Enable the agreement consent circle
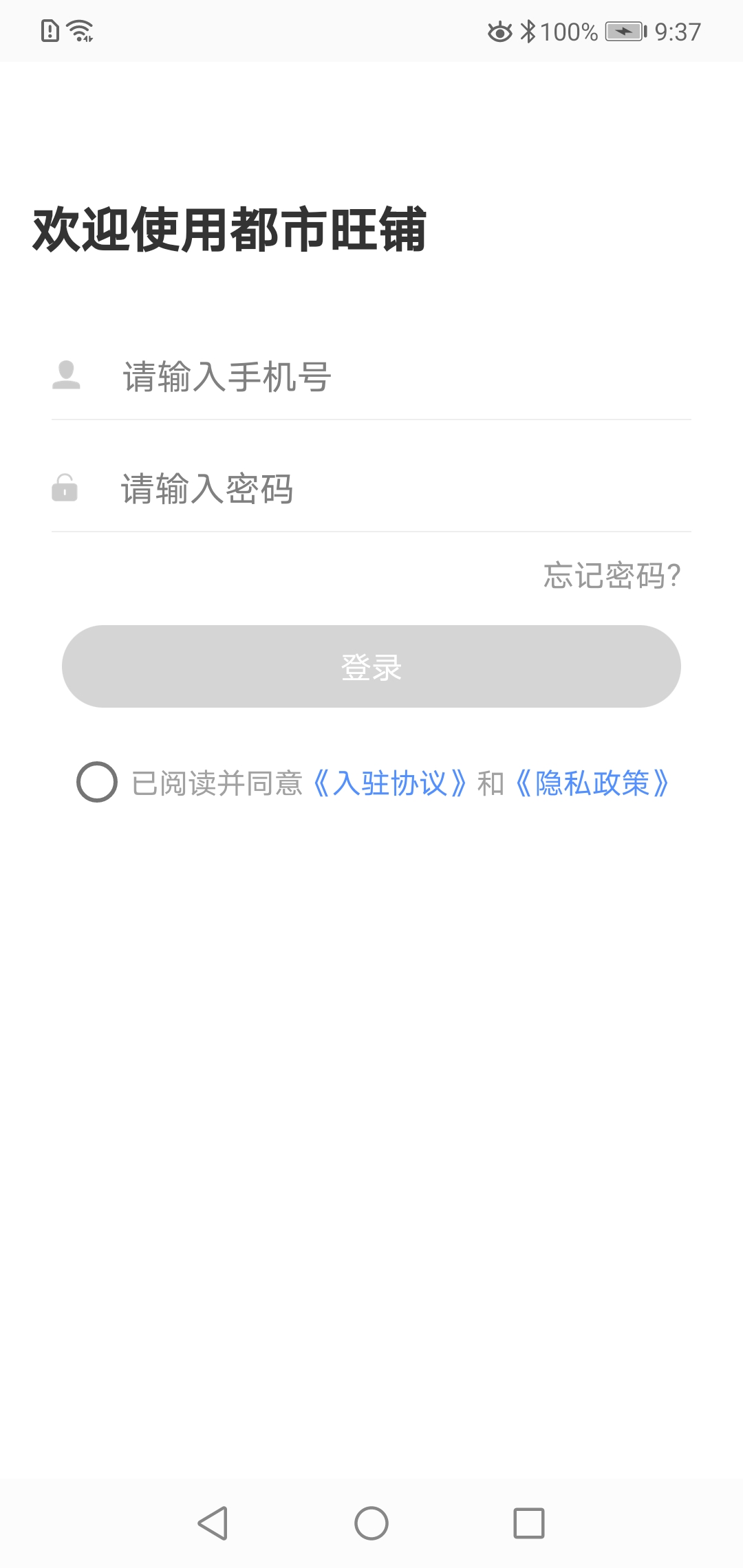The image size is (743, 1568). pyautogui.click(x=98, y=783)
